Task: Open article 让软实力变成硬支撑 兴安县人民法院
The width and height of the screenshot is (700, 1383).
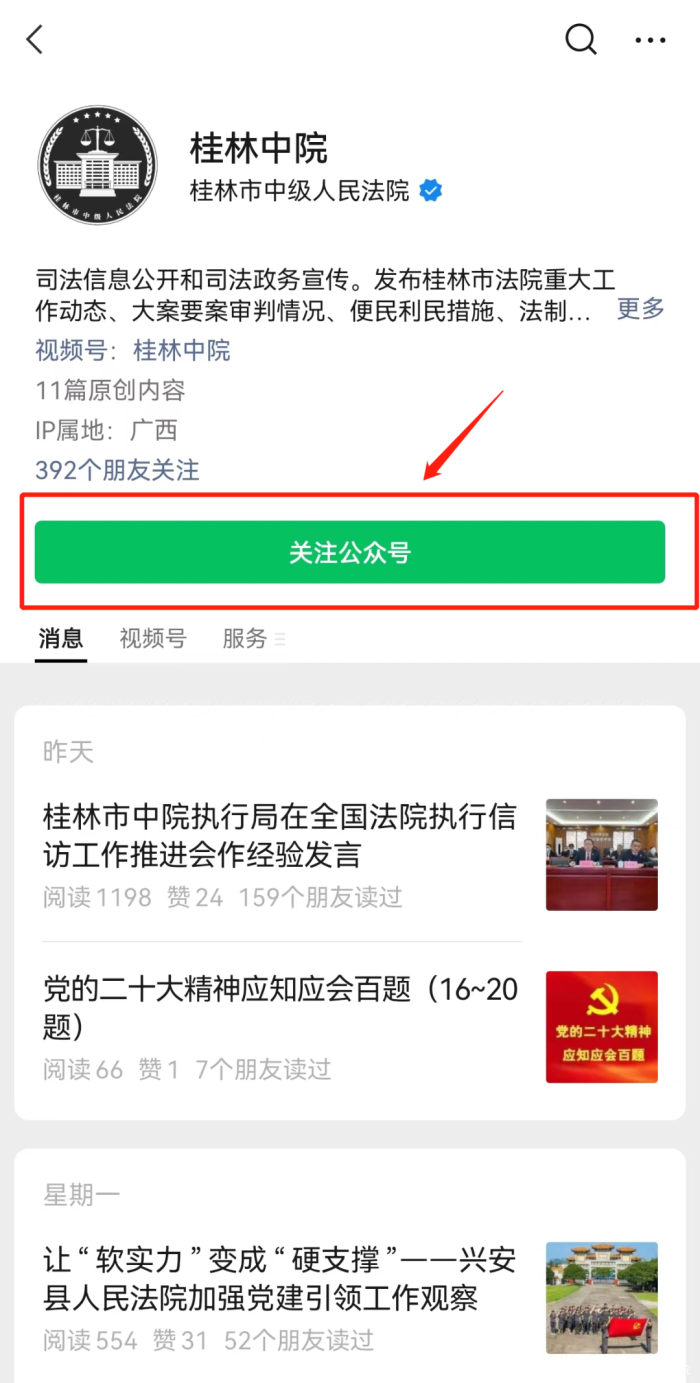Action: [x=282, y=1279]
